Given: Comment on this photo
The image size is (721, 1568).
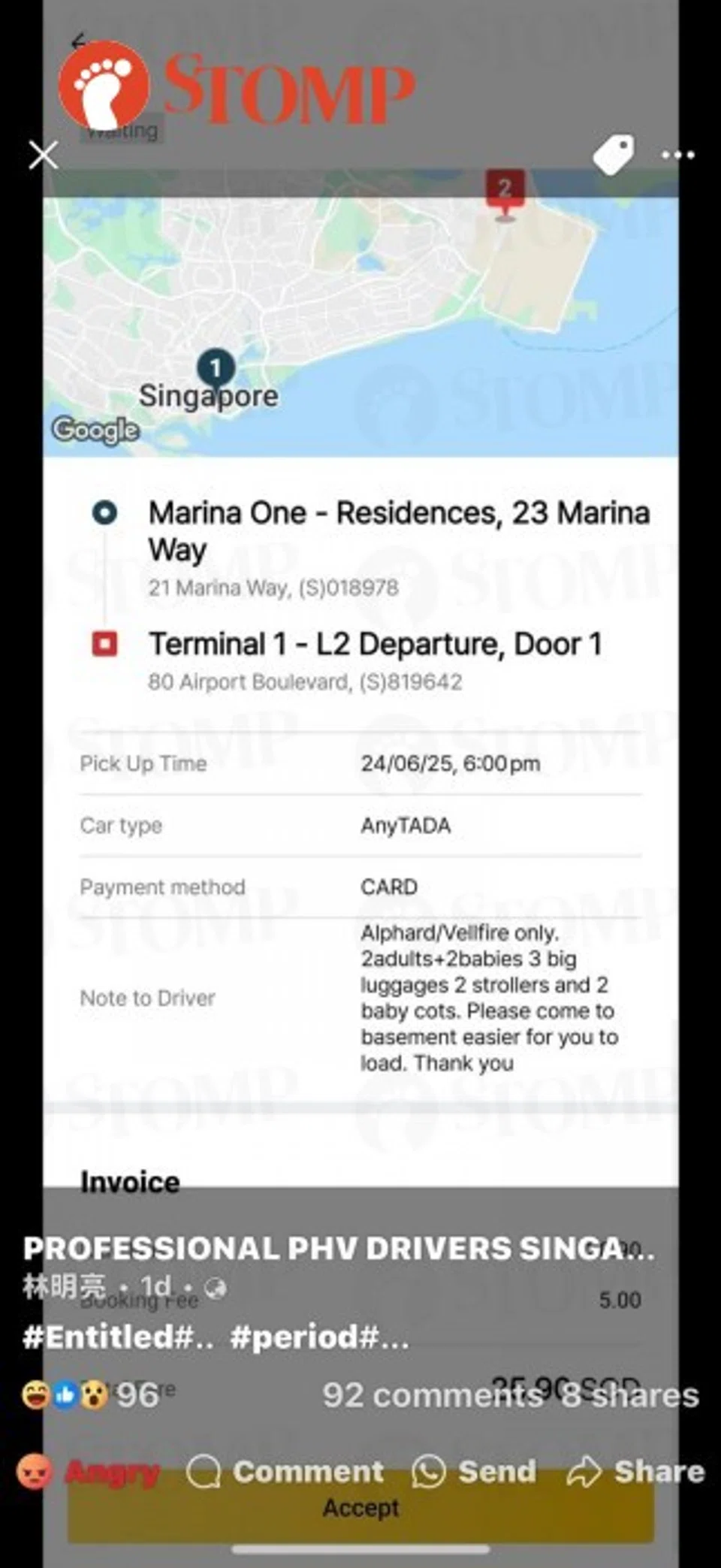Looking at the screenshot, I should (x=286, y=1471).
